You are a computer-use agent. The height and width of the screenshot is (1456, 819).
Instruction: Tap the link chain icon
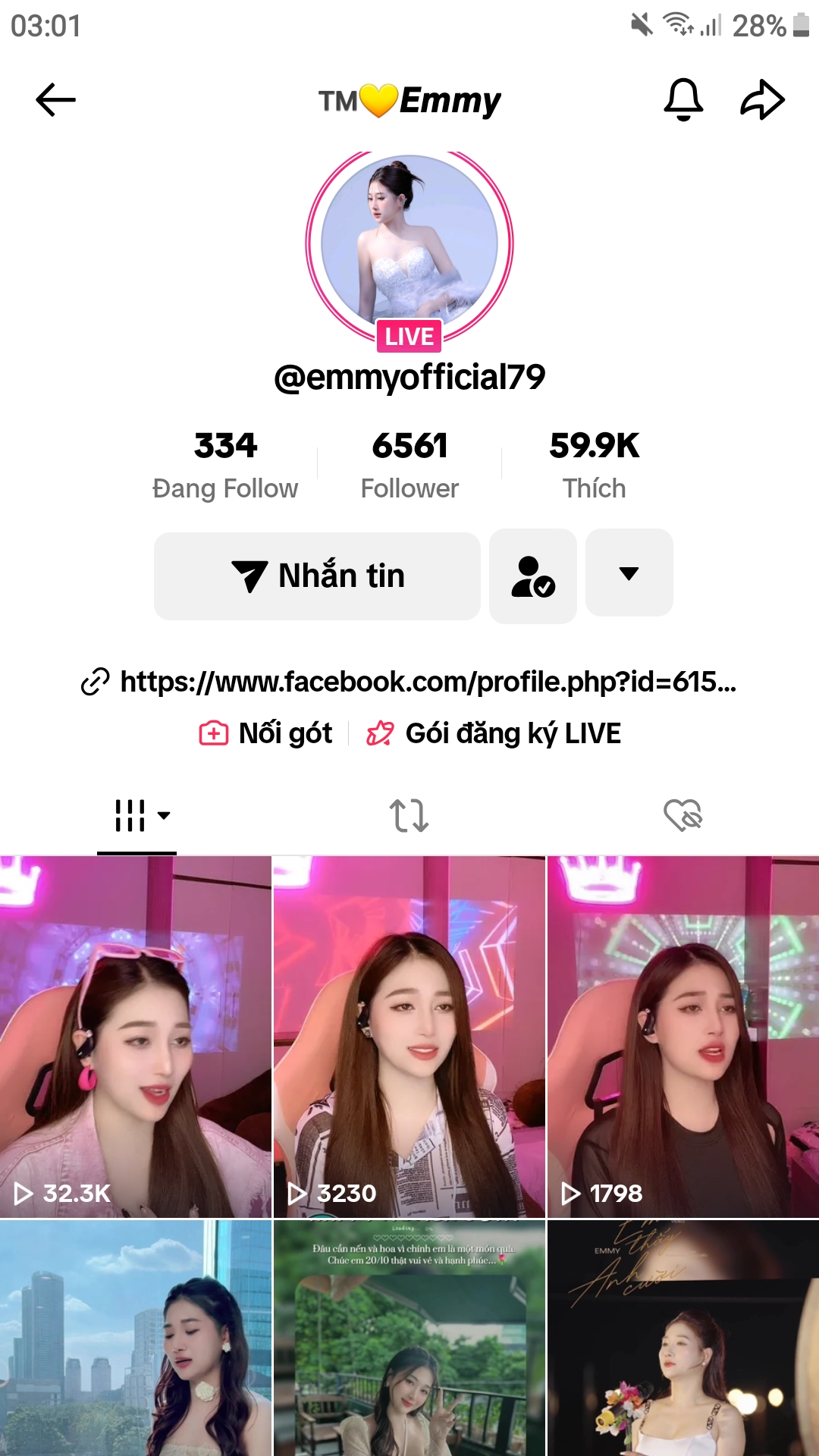(96, 682)
